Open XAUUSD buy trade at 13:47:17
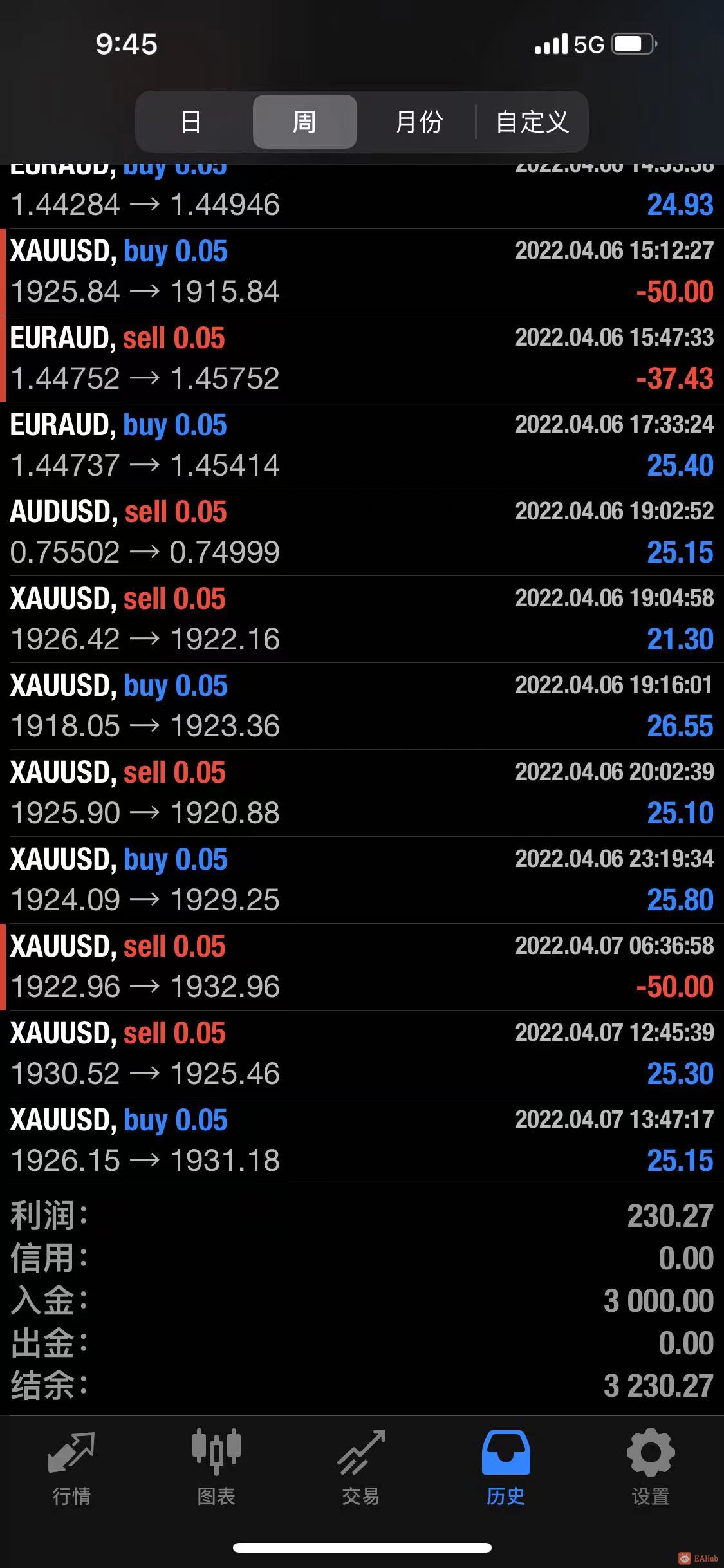Viewport: 724px width, 1568px height. pos(362,1141)
